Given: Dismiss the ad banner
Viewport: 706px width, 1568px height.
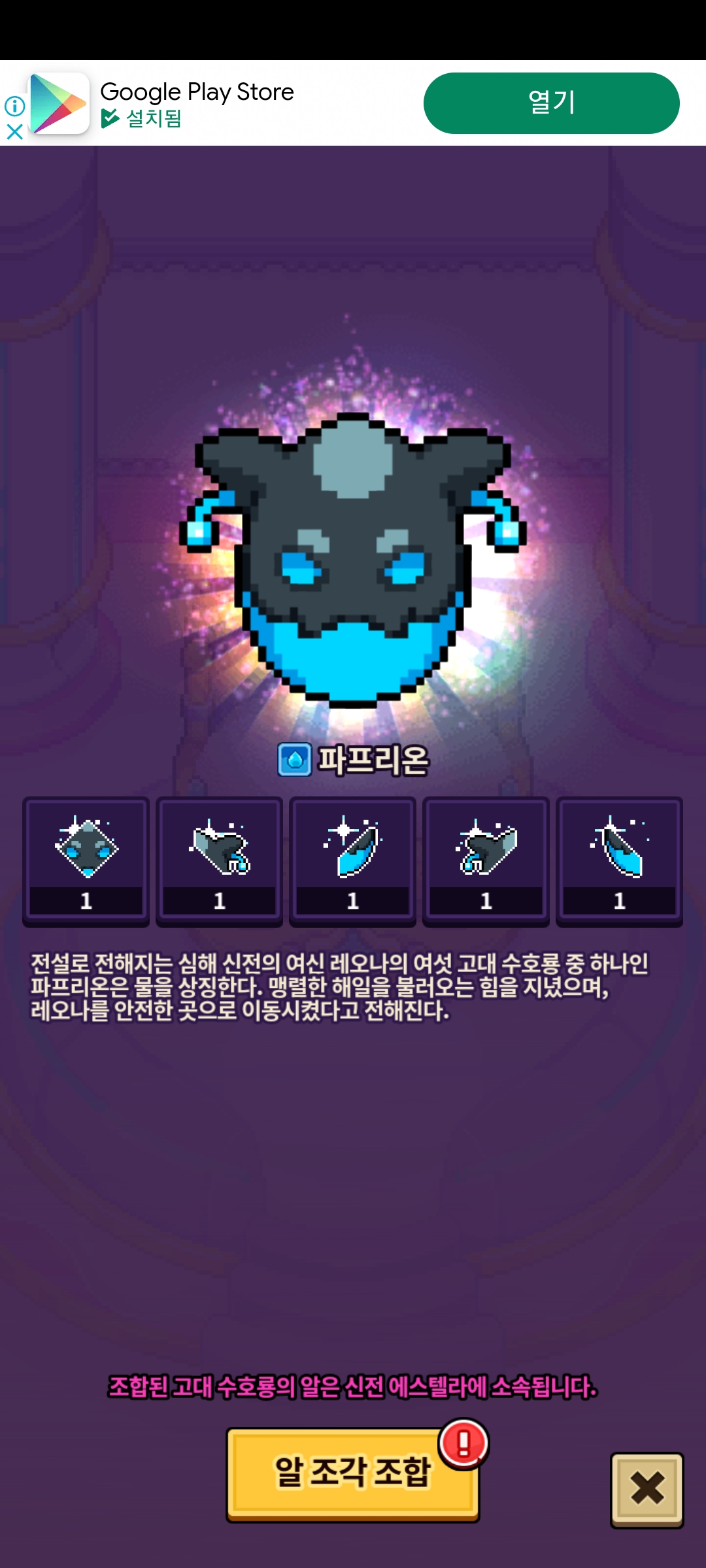Looking at the screenshot, I should point(14,131).
